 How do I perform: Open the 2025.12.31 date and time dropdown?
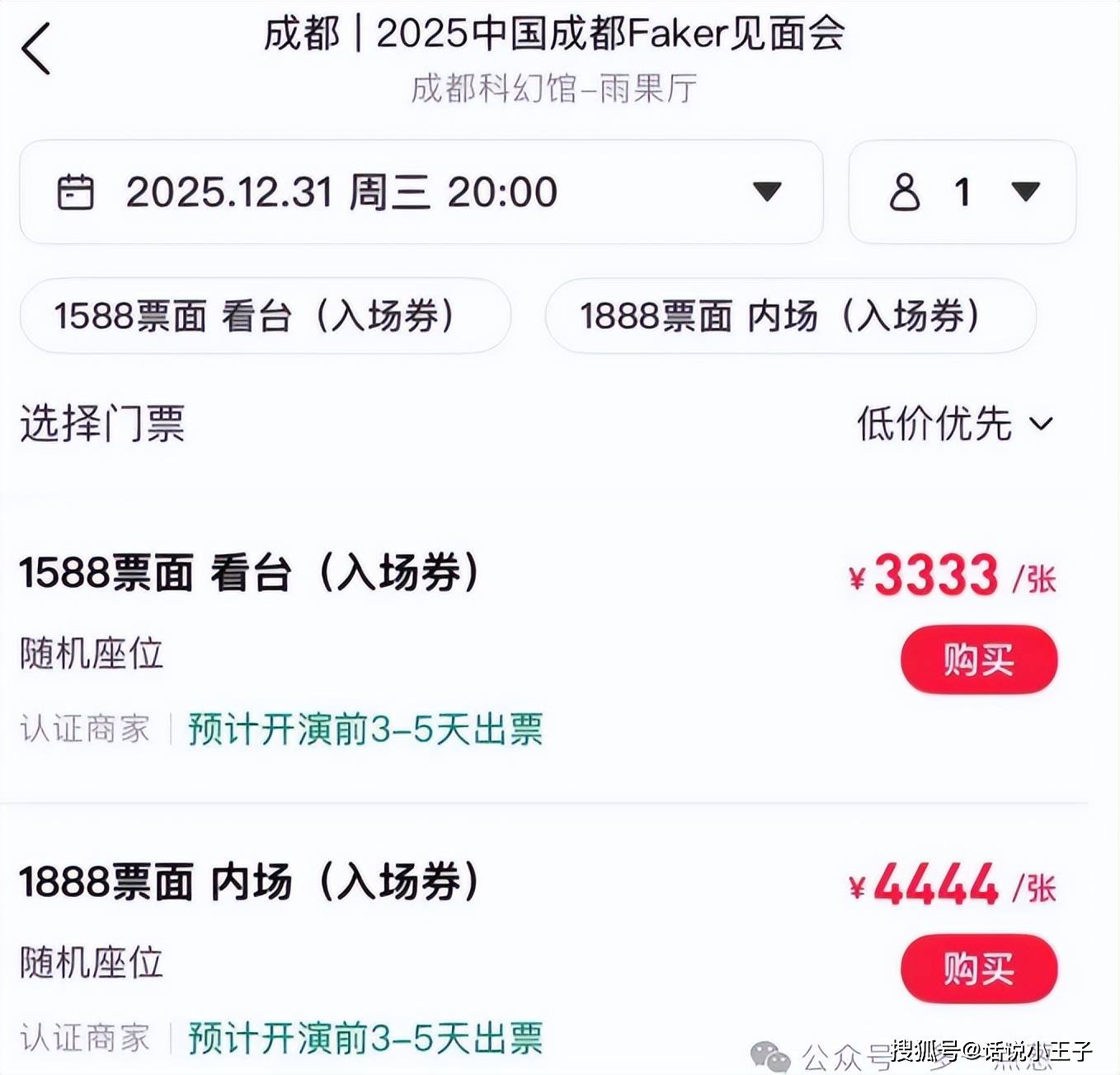[x=421, y=192]
